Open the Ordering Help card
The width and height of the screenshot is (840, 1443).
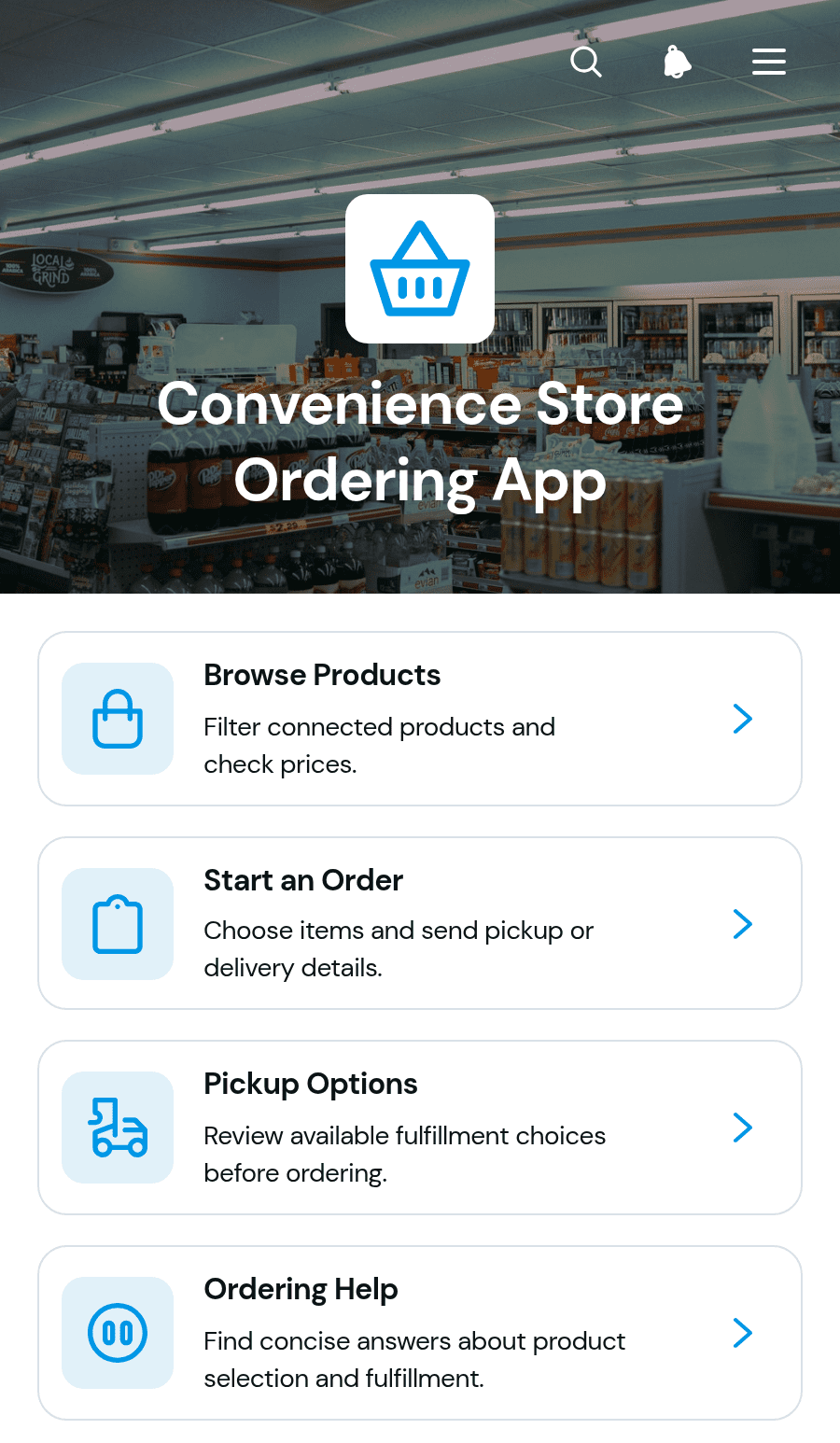(x=420, y=1333)
